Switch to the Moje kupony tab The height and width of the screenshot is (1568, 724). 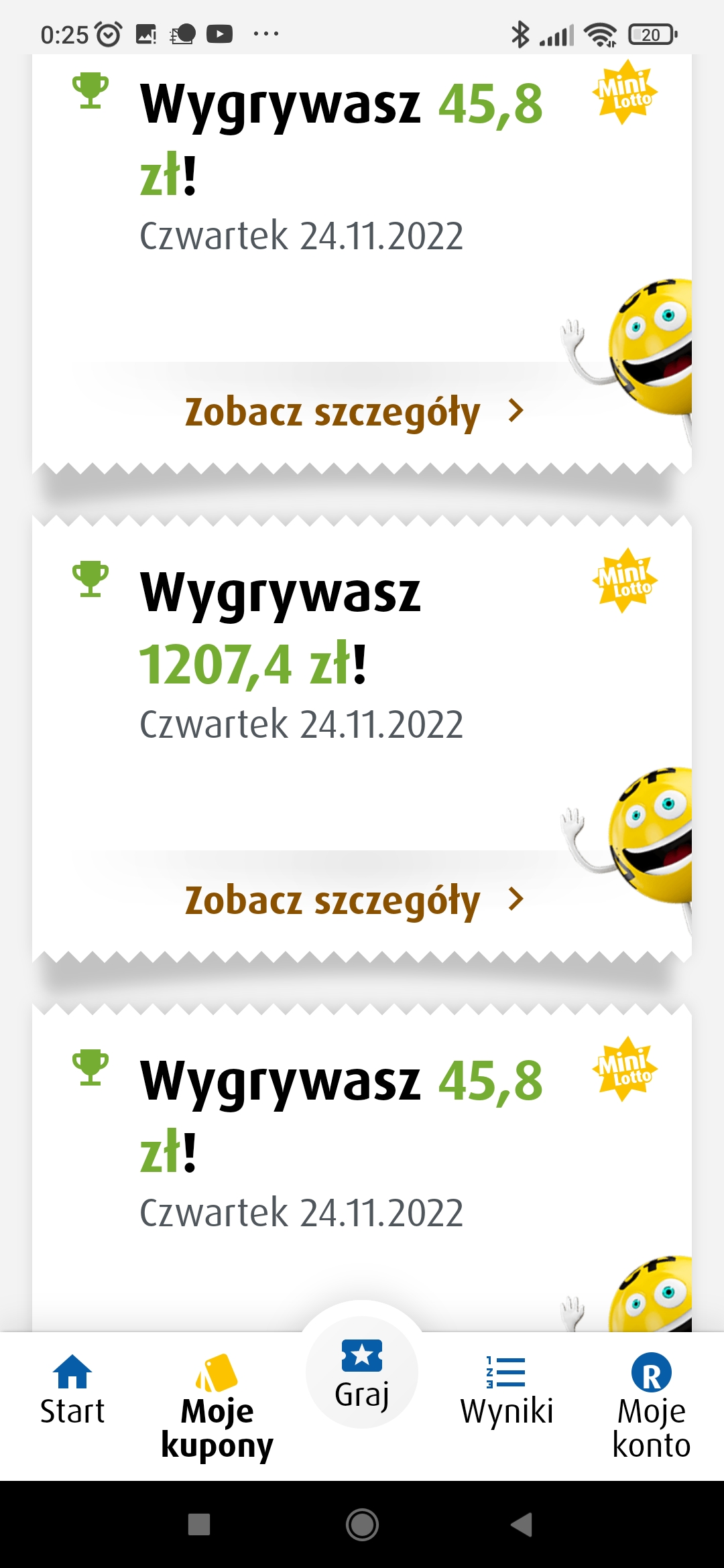[217, 1406]
